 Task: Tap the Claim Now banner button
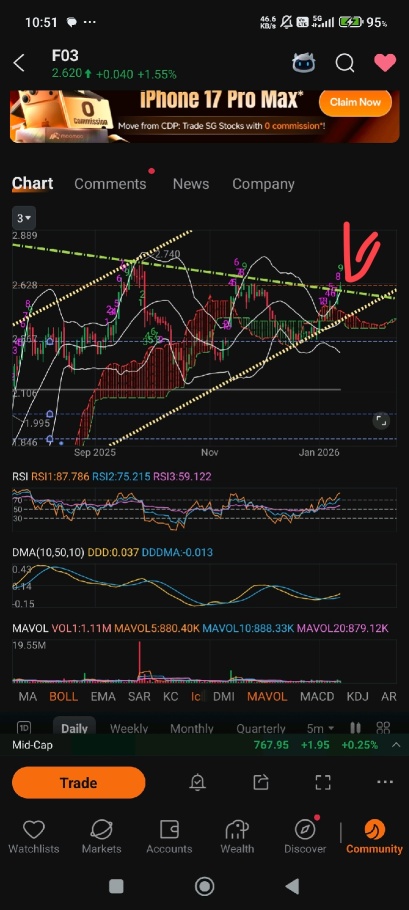click(355, 103)
